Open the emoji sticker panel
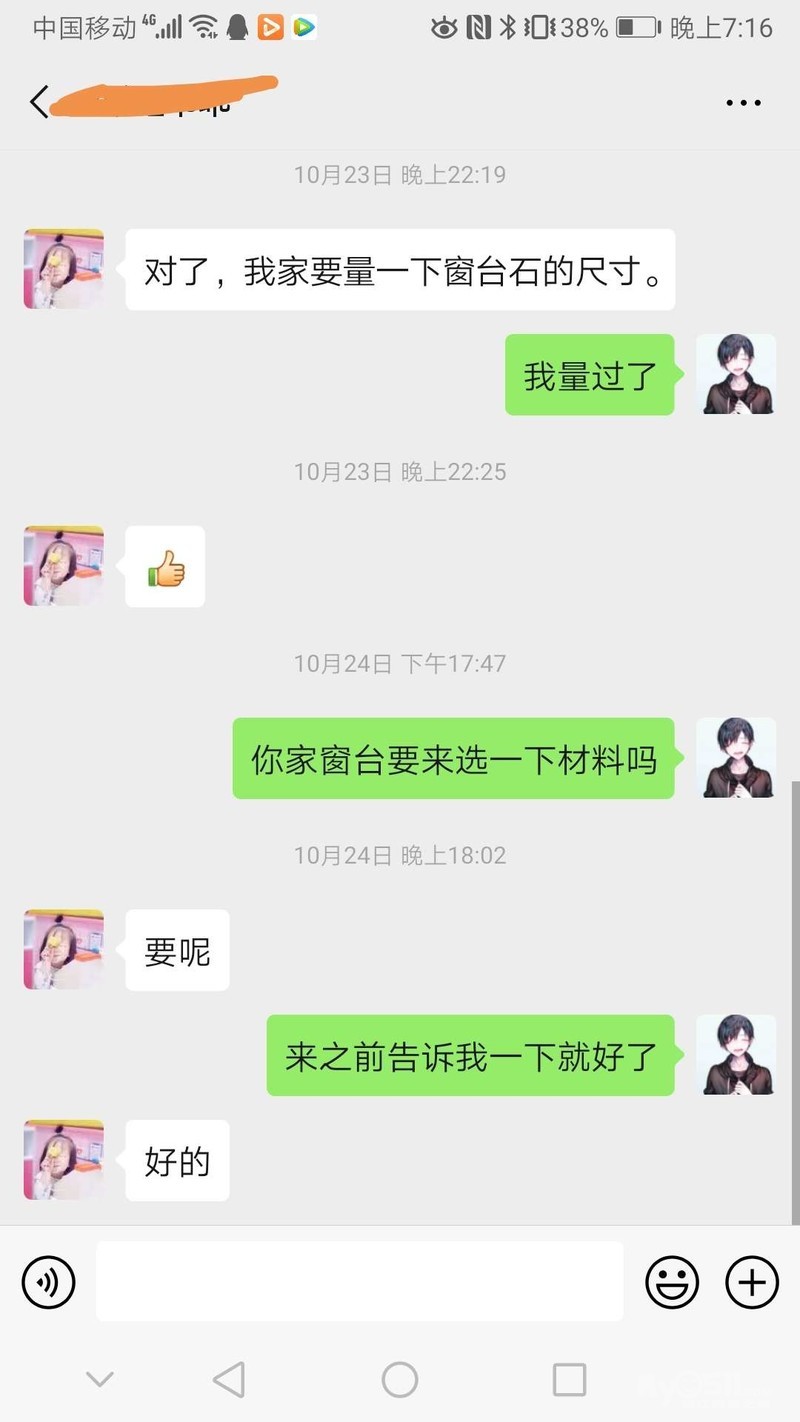Image resolution: width=800 pixels, height=1422 pixels. click(x=671, y=1281)
